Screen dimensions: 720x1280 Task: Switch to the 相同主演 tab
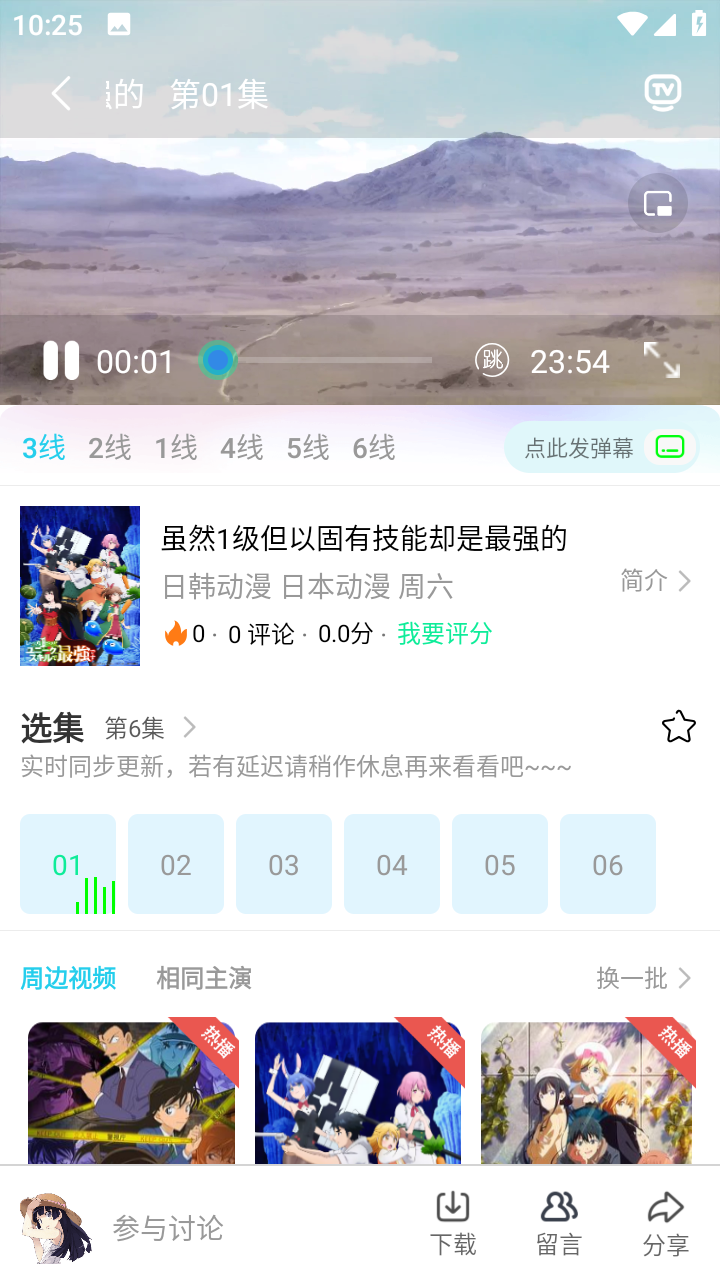tap(203, 978)
